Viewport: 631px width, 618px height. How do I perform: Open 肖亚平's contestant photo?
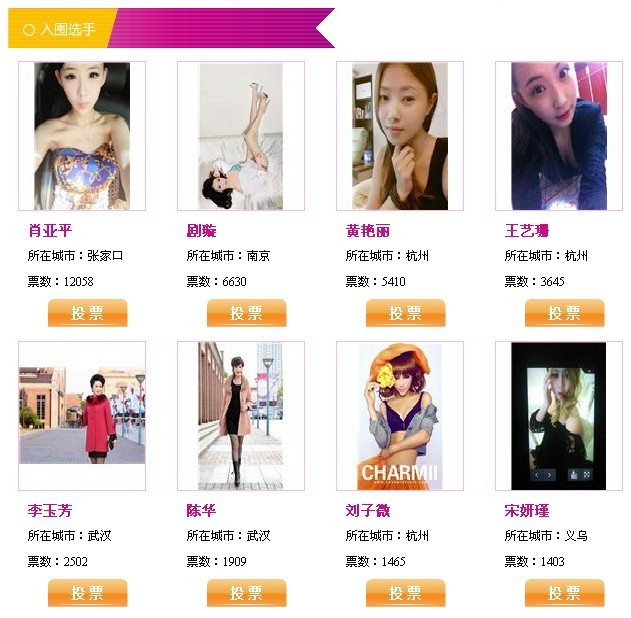[82, 136]
